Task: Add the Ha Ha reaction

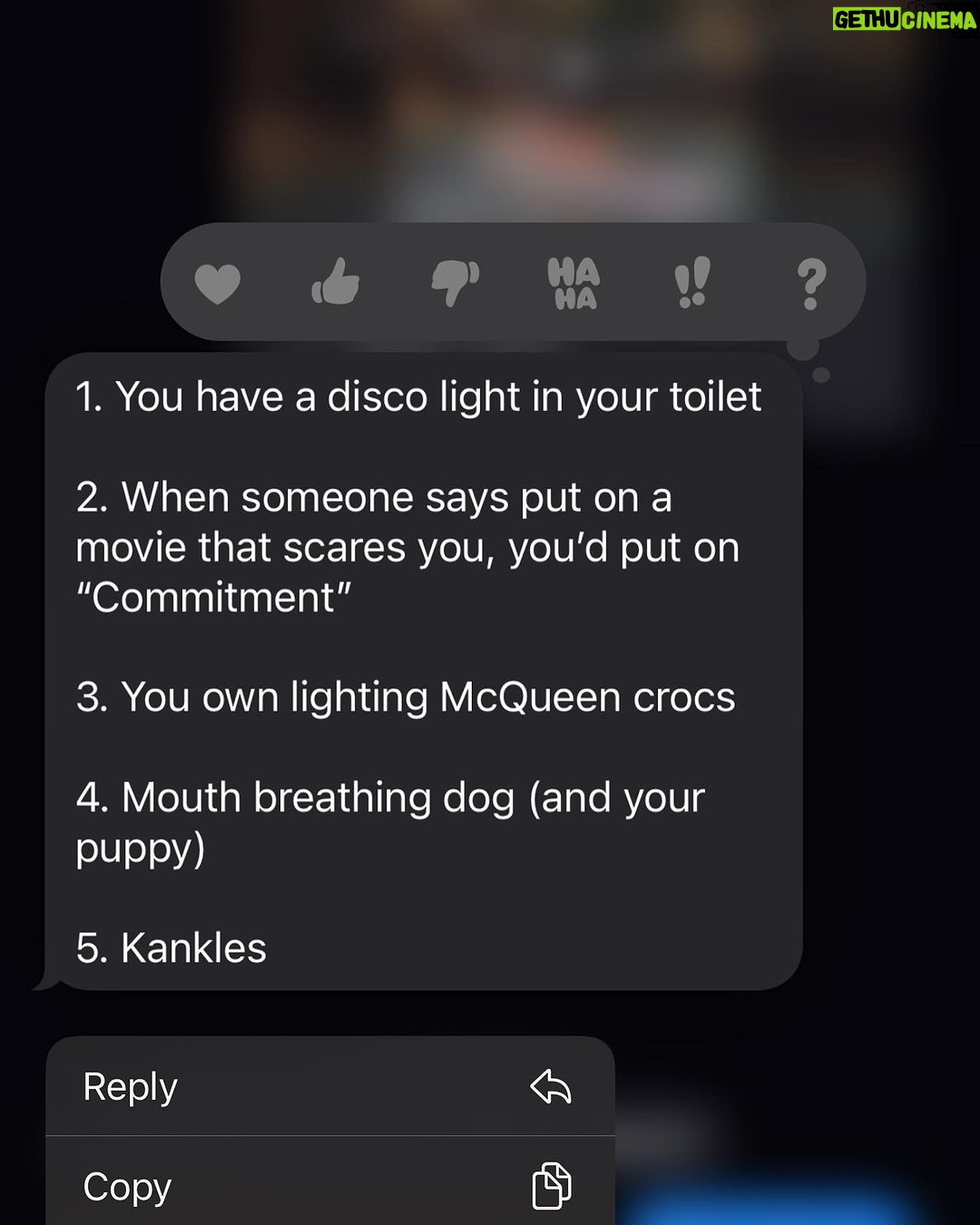Action: pos(573,283)
